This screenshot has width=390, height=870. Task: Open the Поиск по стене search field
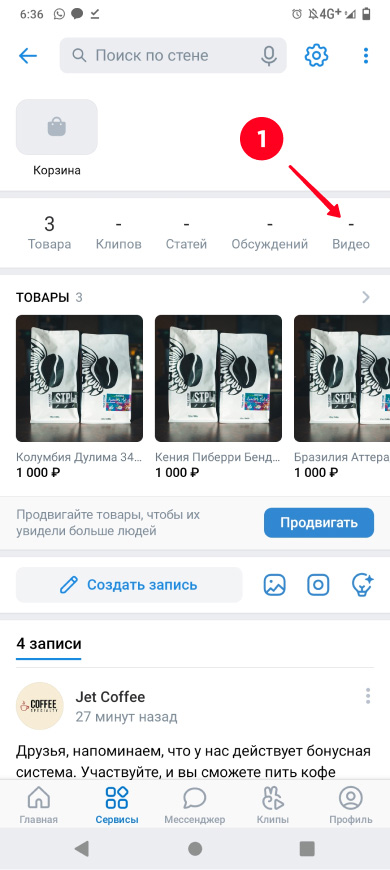pos(173,55)
